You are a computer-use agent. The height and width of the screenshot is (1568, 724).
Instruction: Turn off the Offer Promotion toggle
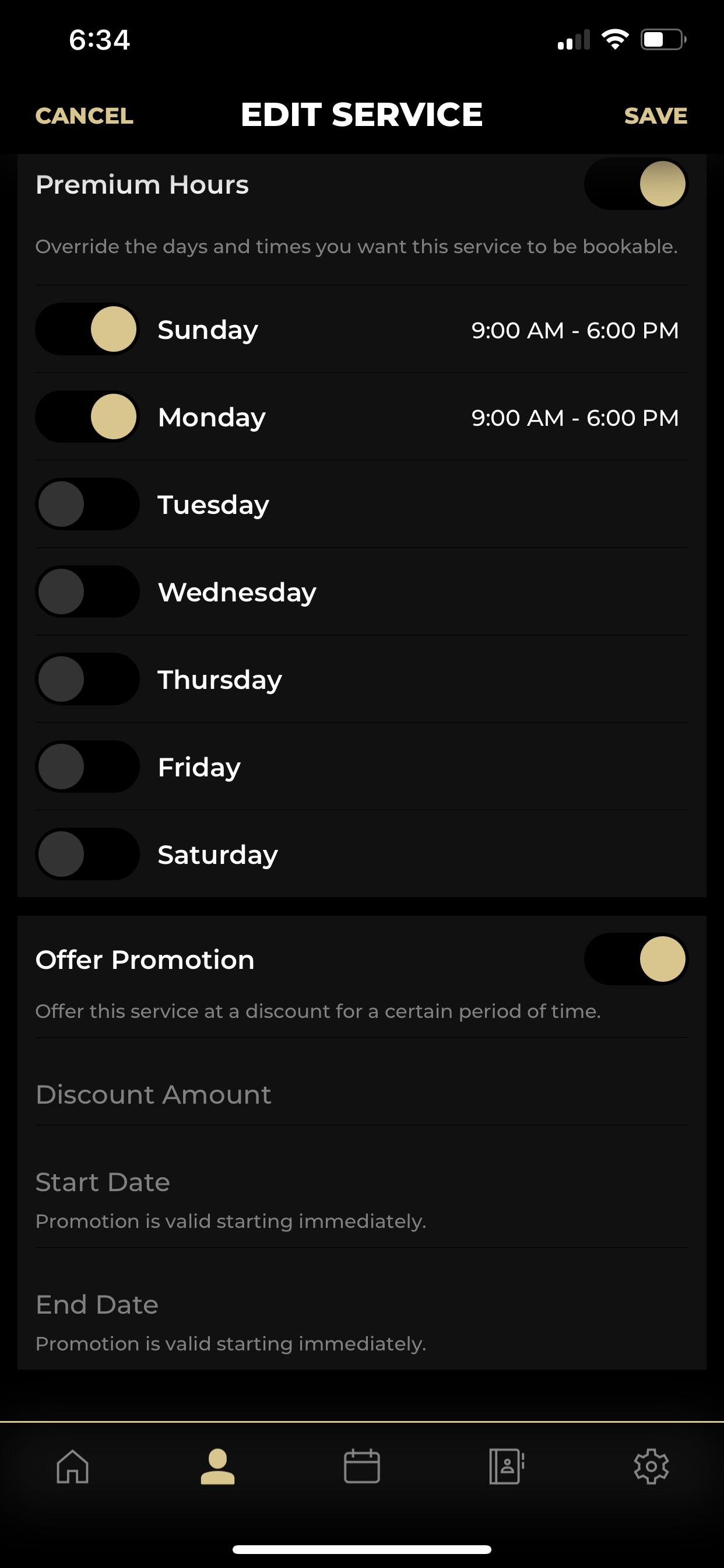pos(636,960)
